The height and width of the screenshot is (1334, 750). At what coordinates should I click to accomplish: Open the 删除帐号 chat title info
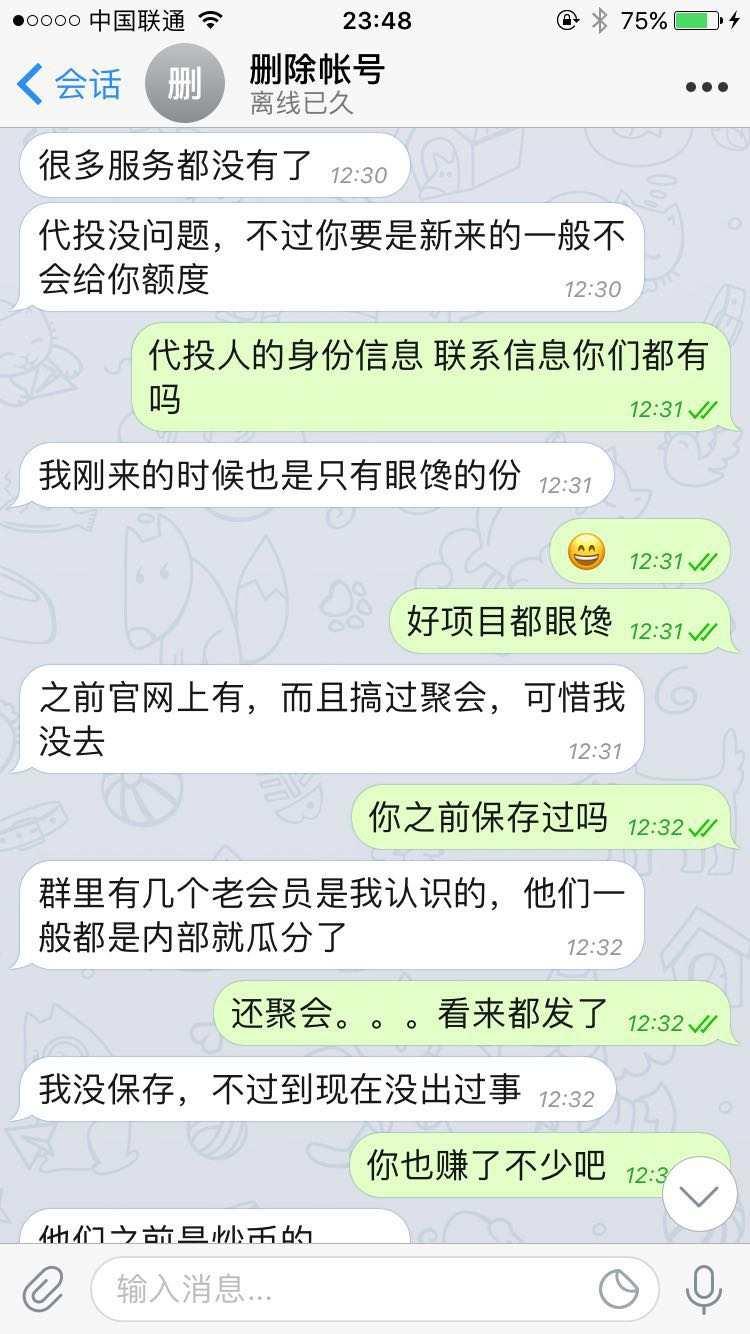pyautogui.click(x=316, y=84)
